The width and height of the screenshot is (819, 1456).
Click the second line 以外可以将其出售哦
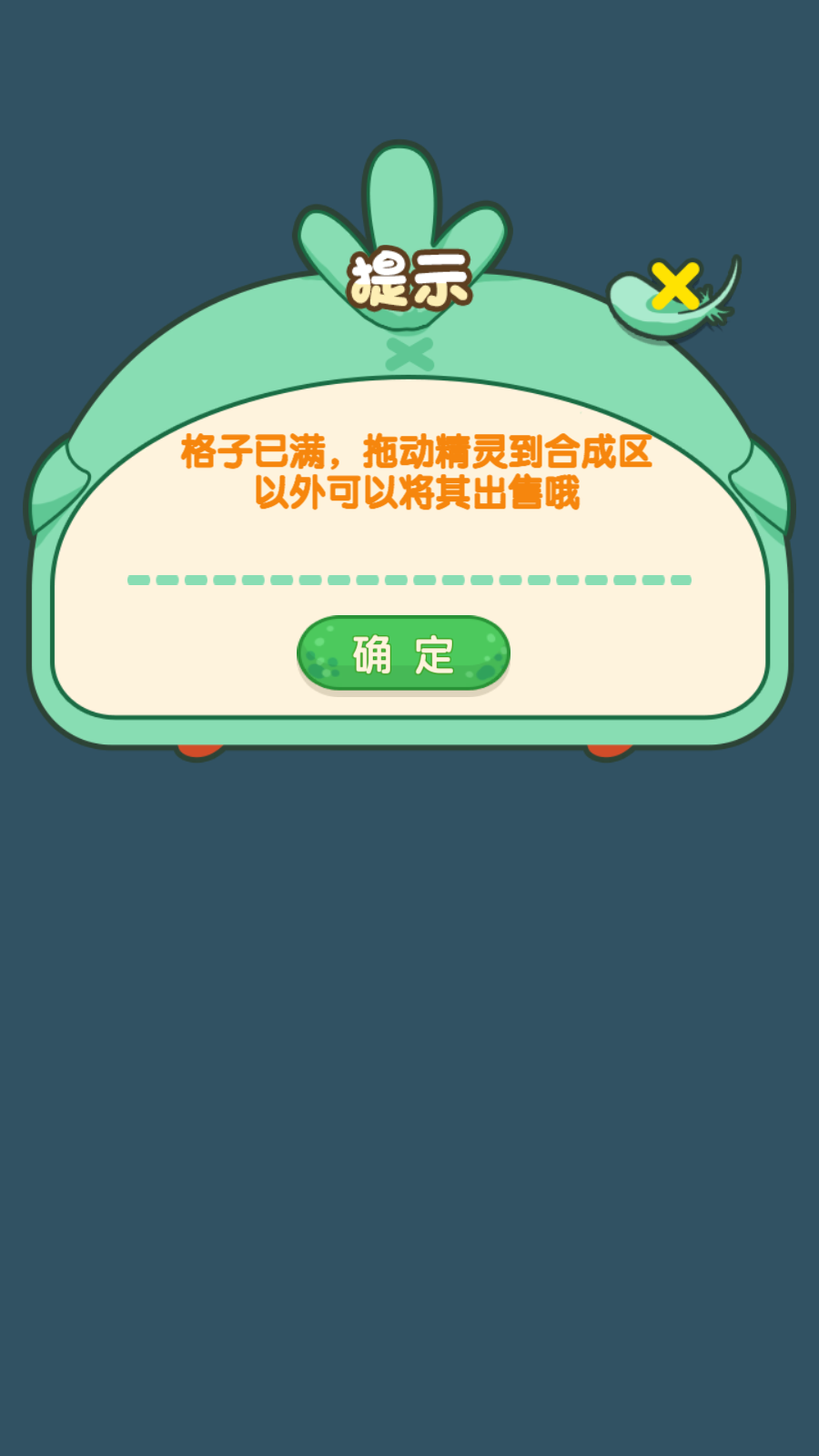pyautogui.click(x=414, y=494)
